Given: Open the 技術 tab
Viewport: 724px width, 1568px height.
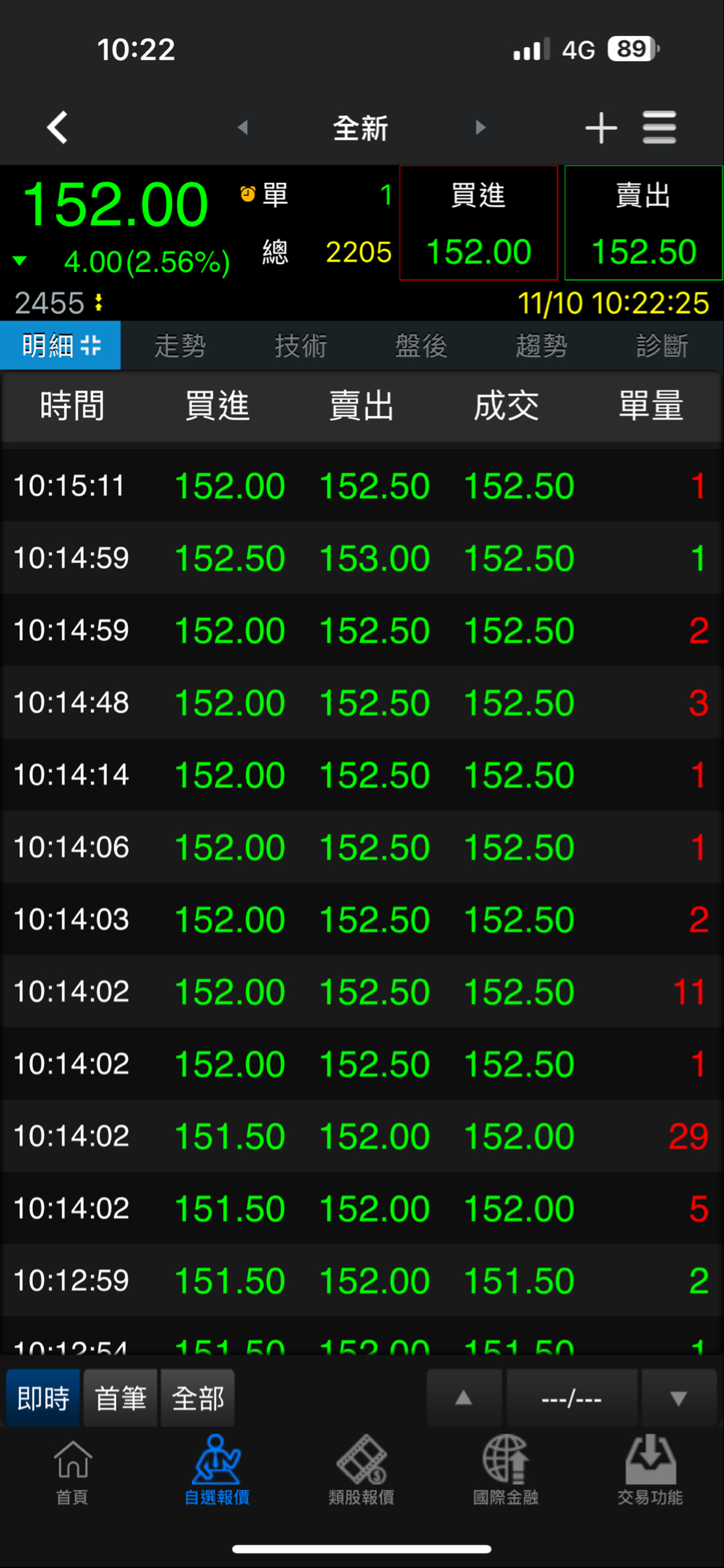Looking at the screenshot, I should (301, 345).
